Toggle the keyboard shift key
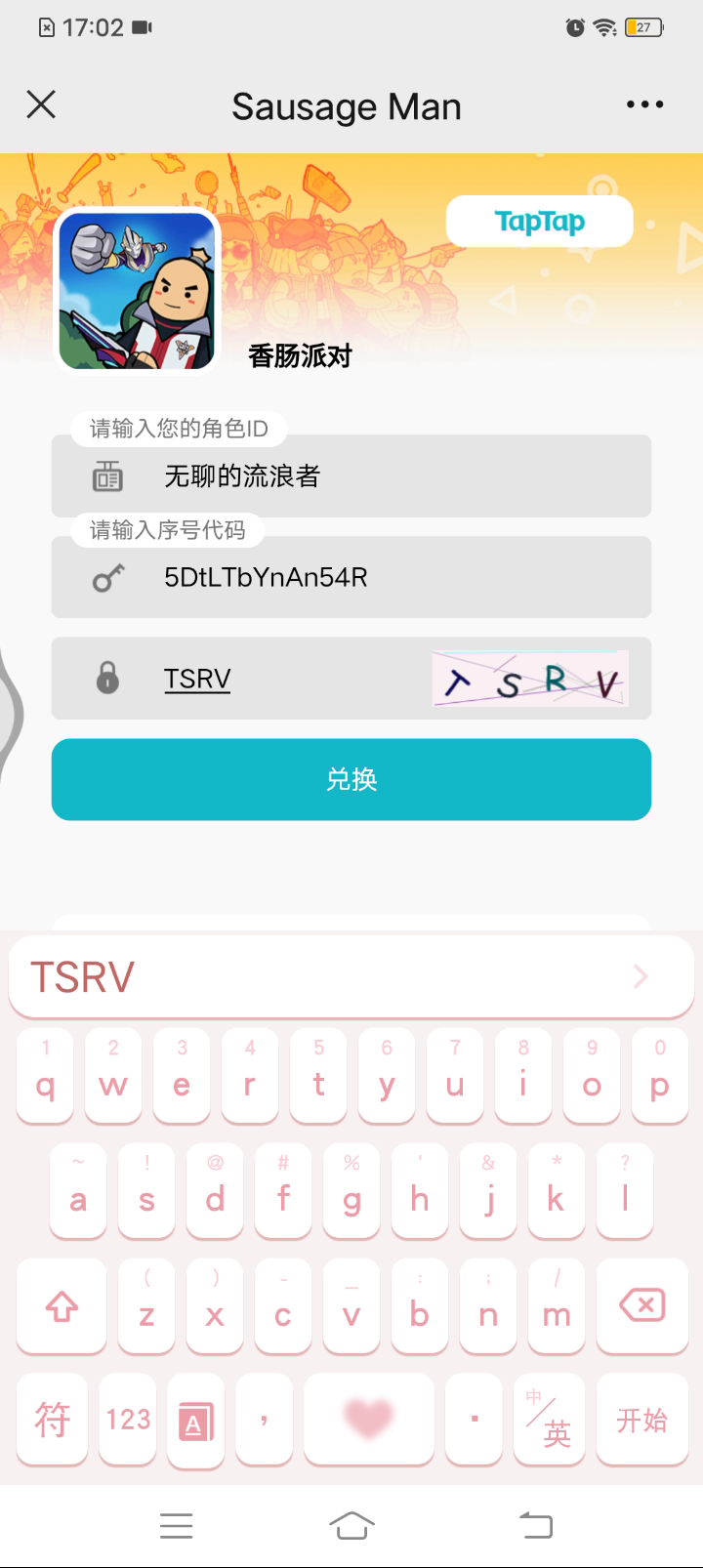 [62, 1305]
